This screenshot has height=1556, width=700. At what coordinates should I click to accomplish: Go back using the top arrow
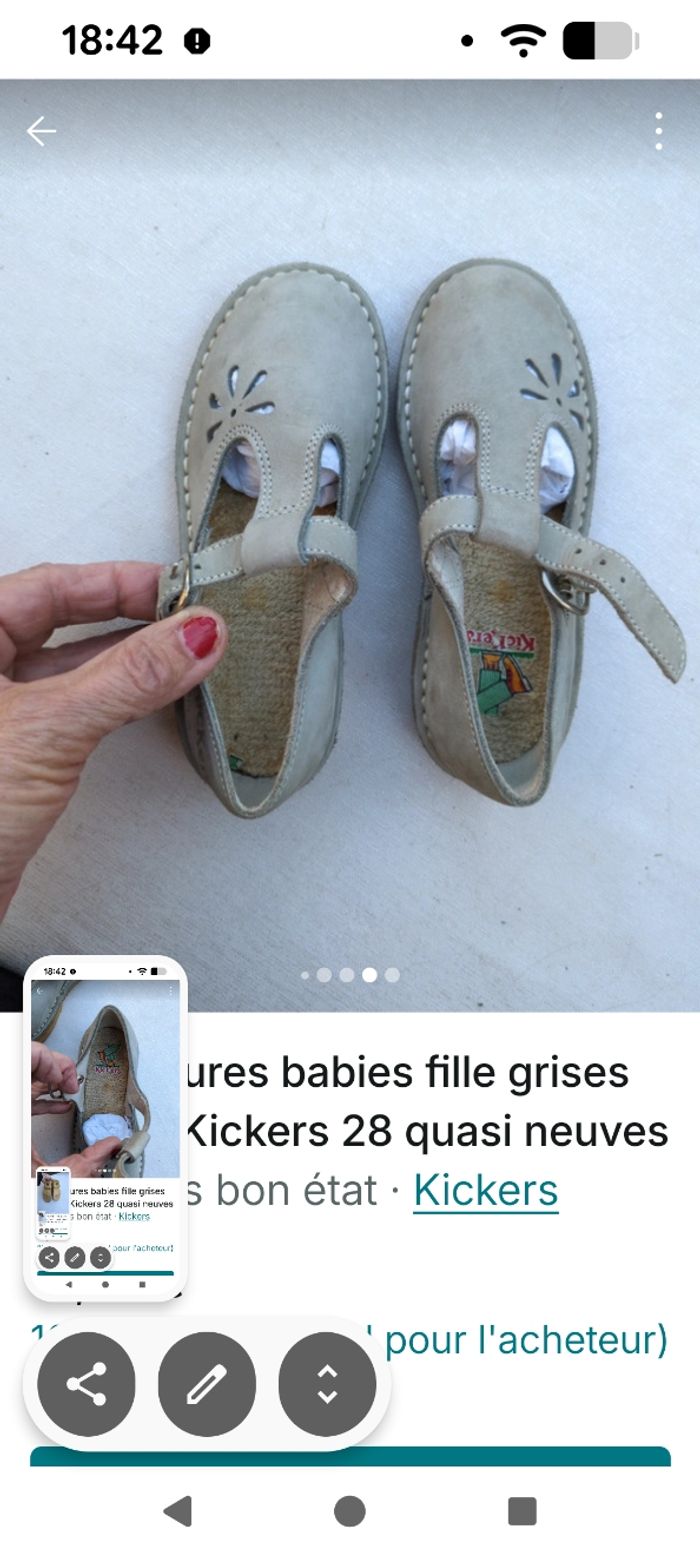[x=41, y=131]
